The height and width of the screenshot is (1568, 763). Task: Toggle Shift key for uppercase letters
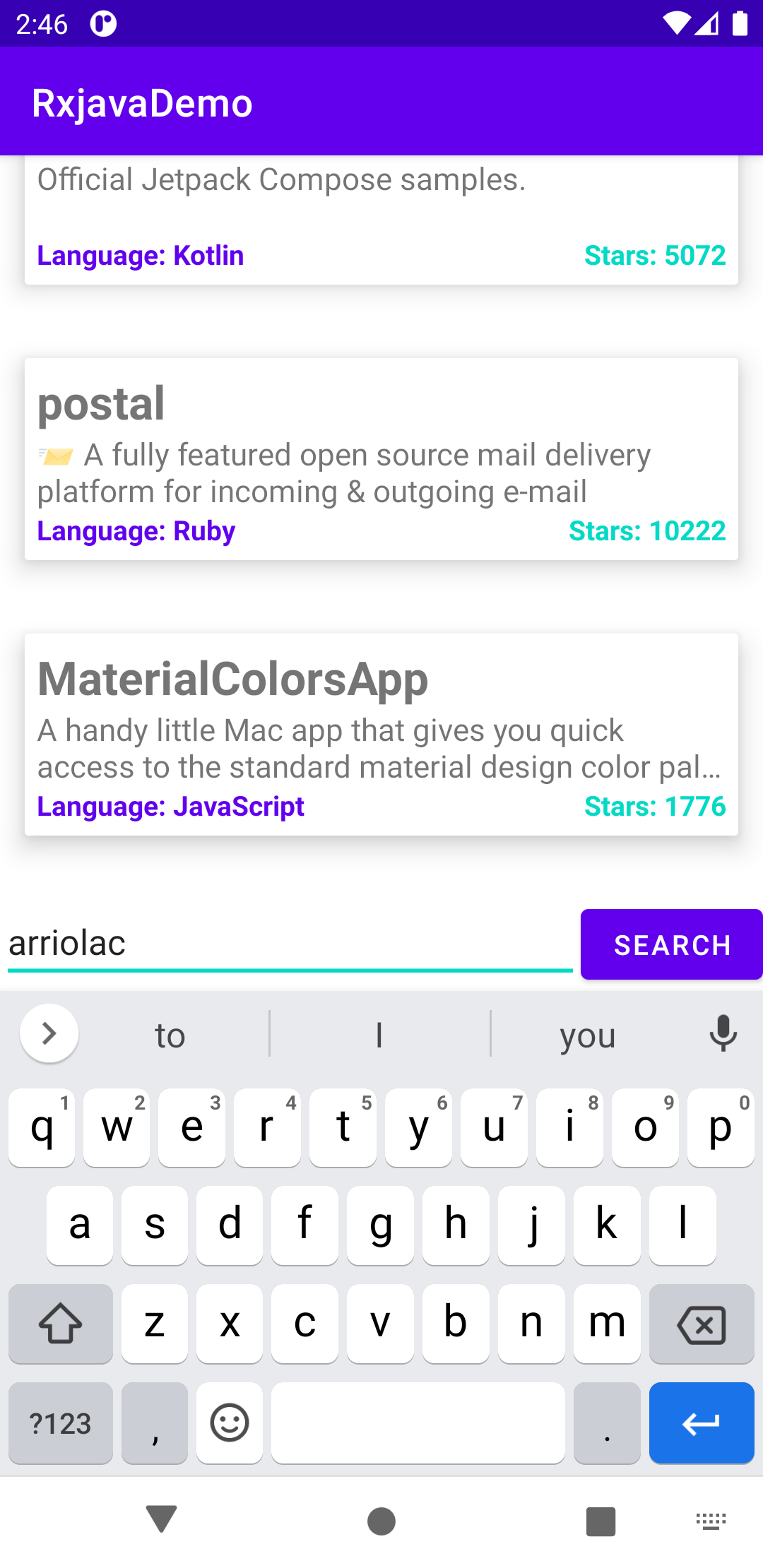60,1324
